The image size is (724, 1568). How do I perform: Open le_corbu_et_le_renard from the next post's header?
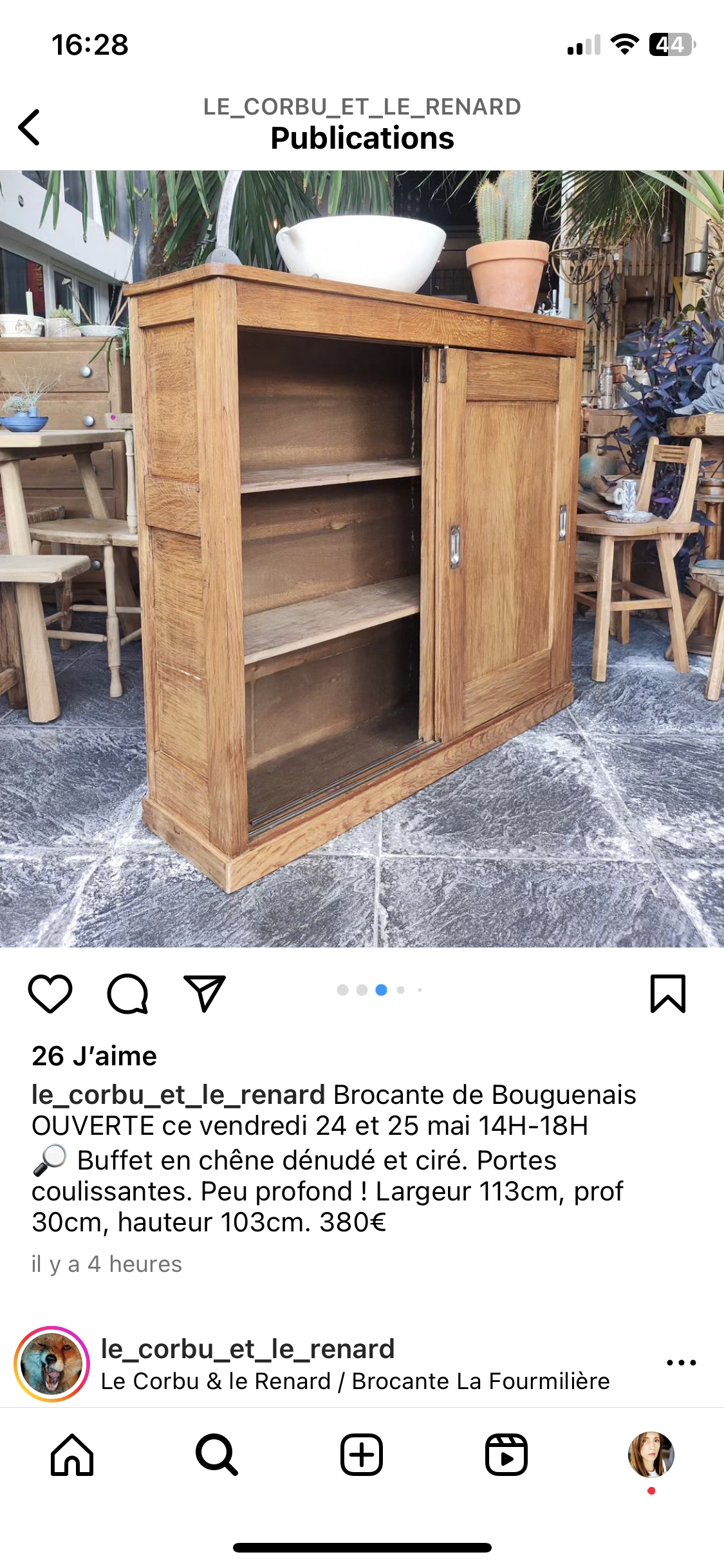coord(248,1349)
